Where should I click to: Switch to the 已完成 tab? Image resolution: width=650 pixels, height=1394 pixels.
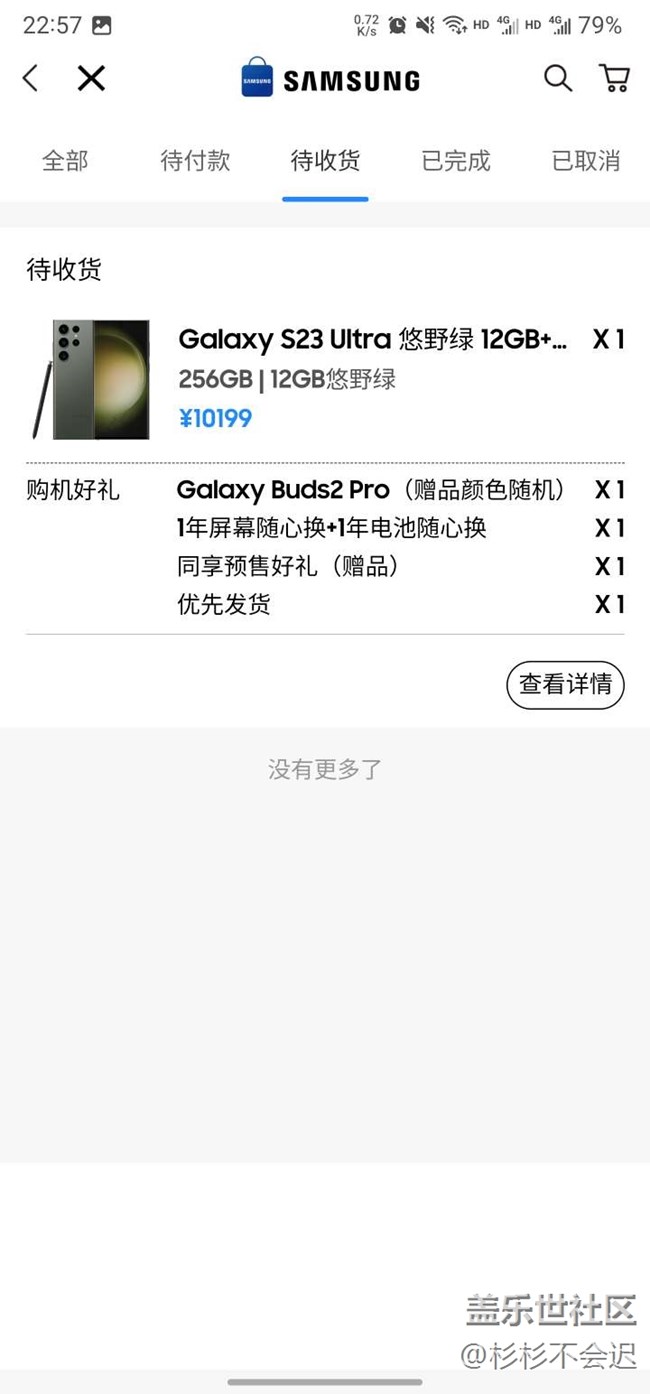coord(456,161)
